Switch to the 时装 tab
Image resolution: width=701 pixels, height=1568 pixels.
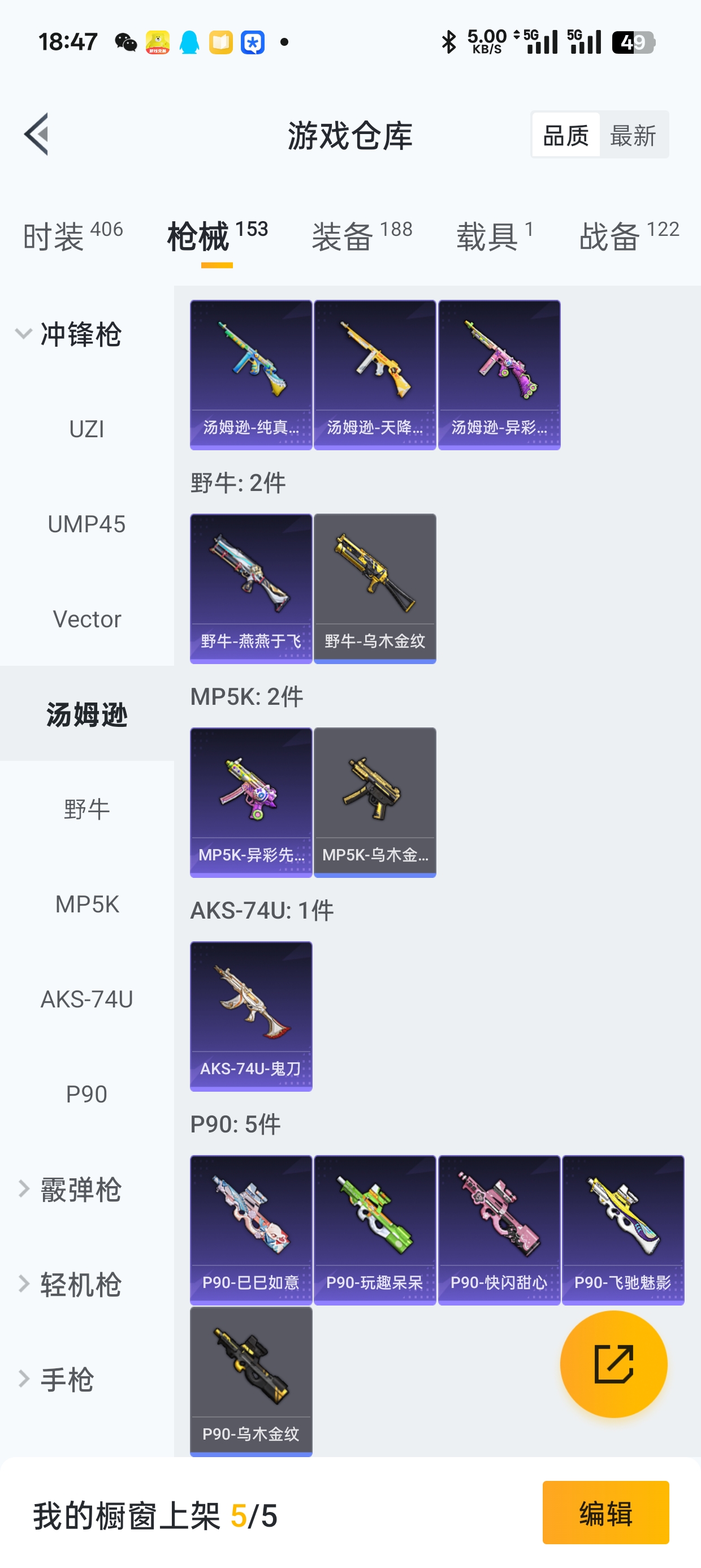(x=72, y=236)
